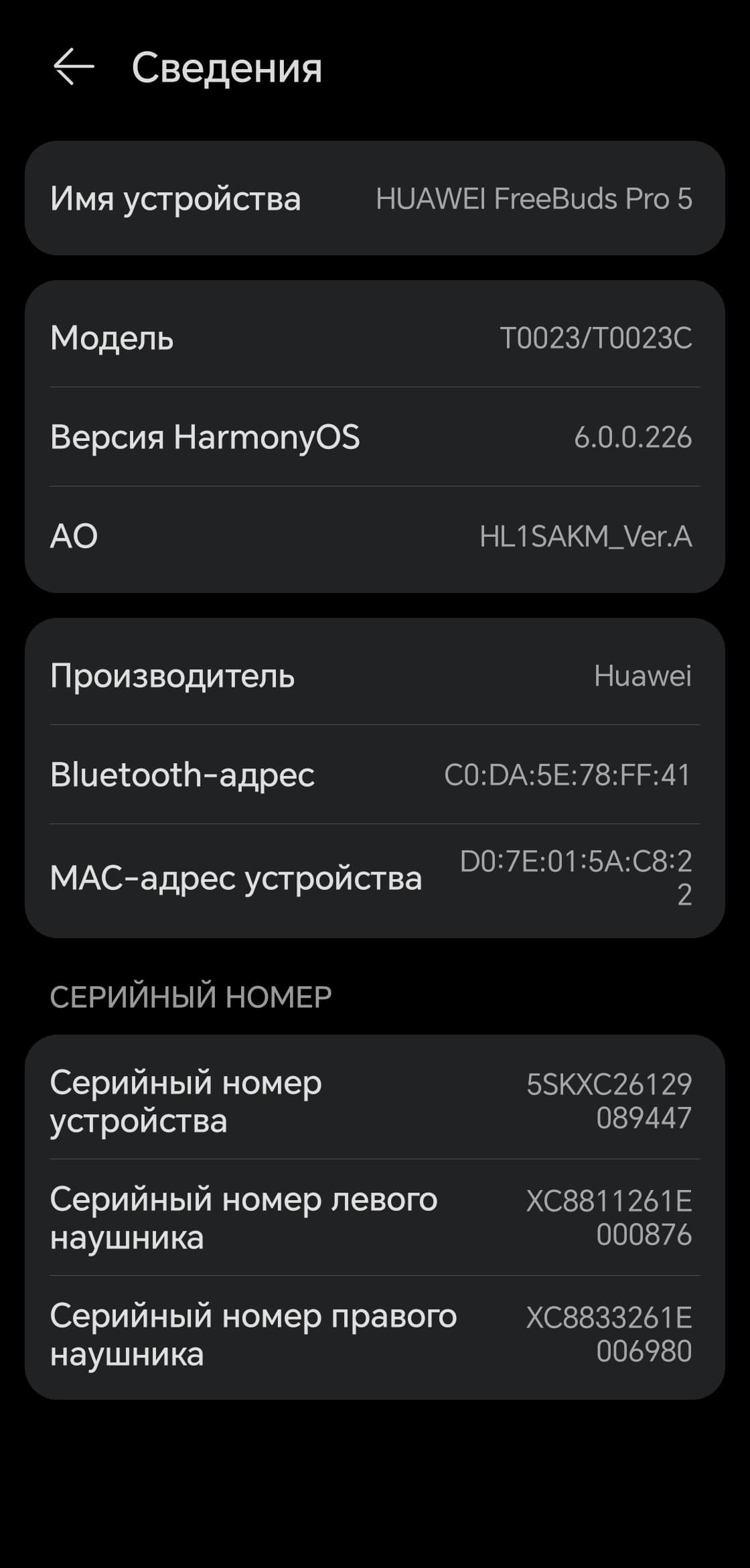Go back from the Сведения screen
Screen dimensions: 750x1568
click(74, 67)
